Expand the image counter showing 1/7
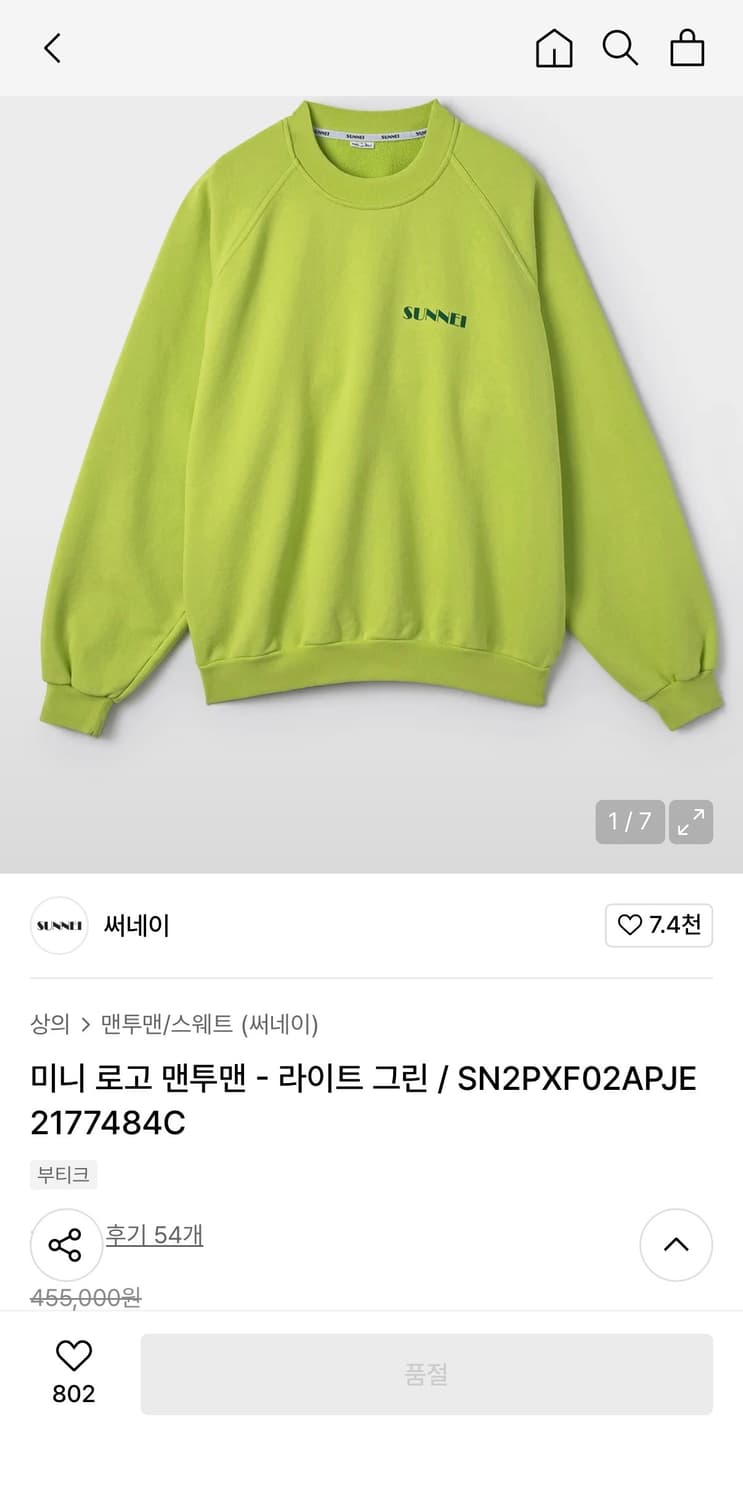The image size is (743, 1500). point(629,822)
